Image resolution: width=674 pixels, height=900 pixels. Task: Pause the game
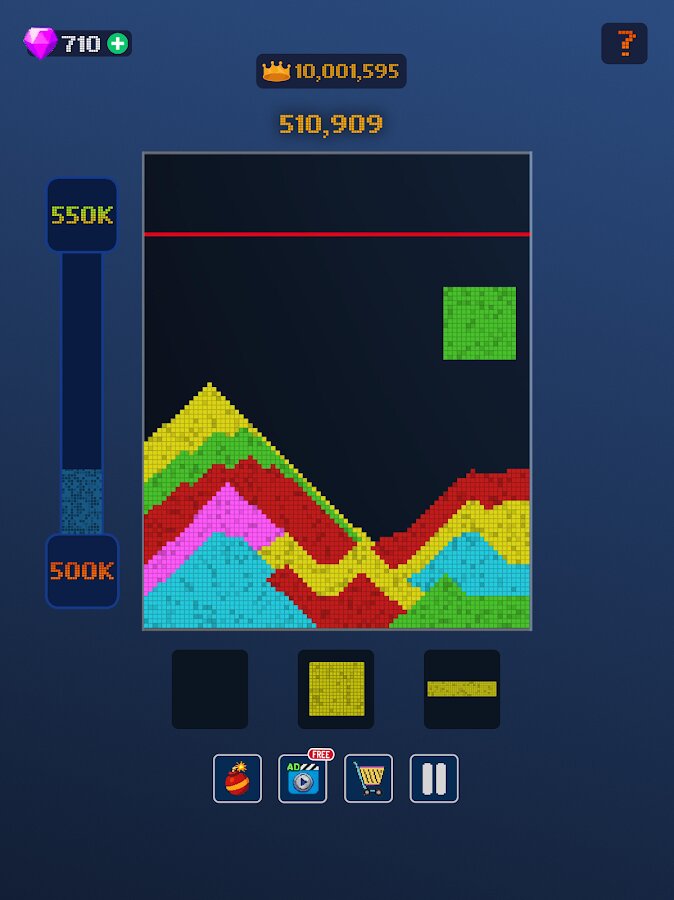(434, 778)
